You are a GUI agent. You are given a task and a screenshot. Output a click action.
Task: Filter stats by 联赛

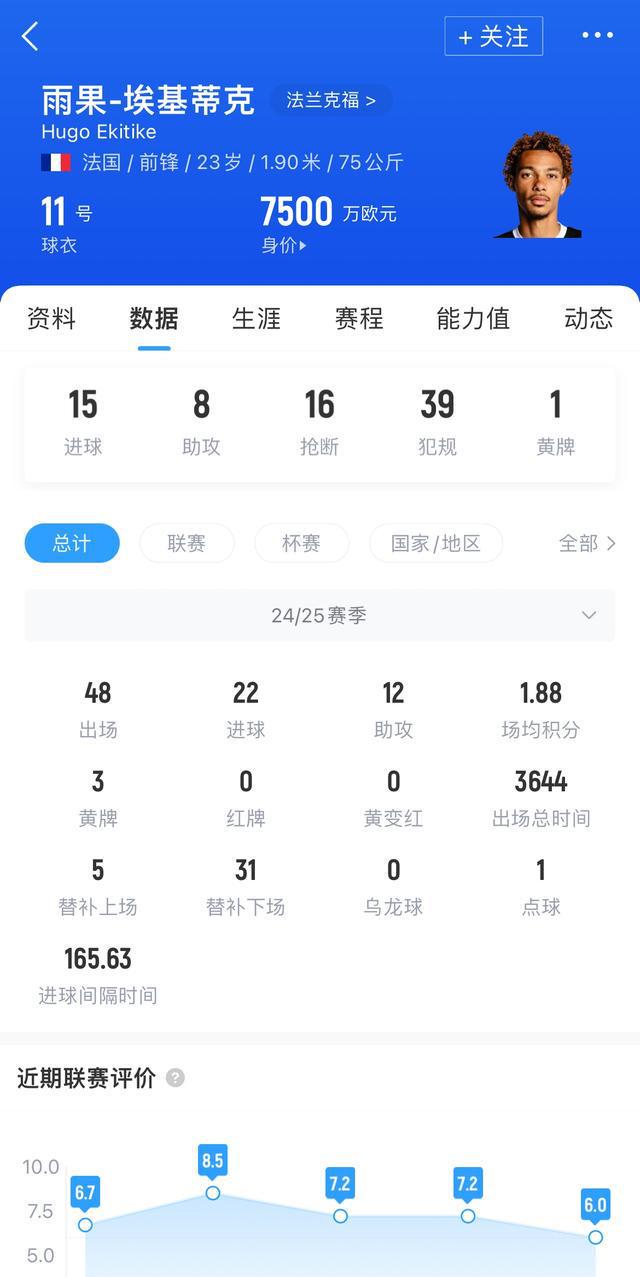[x=187, y=543]
